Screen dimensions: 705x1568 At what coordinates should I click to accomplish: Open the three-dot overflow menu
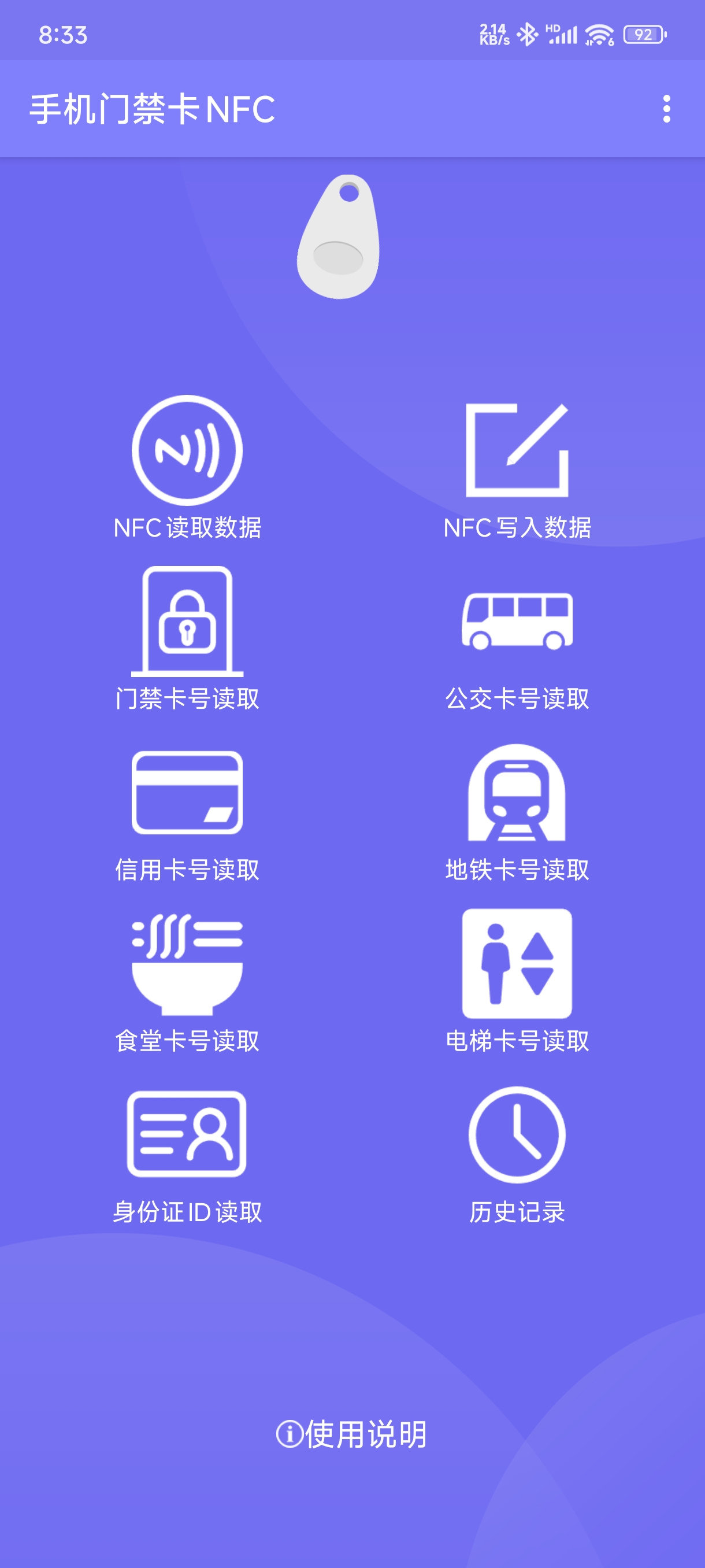click(x=667, y=109)
